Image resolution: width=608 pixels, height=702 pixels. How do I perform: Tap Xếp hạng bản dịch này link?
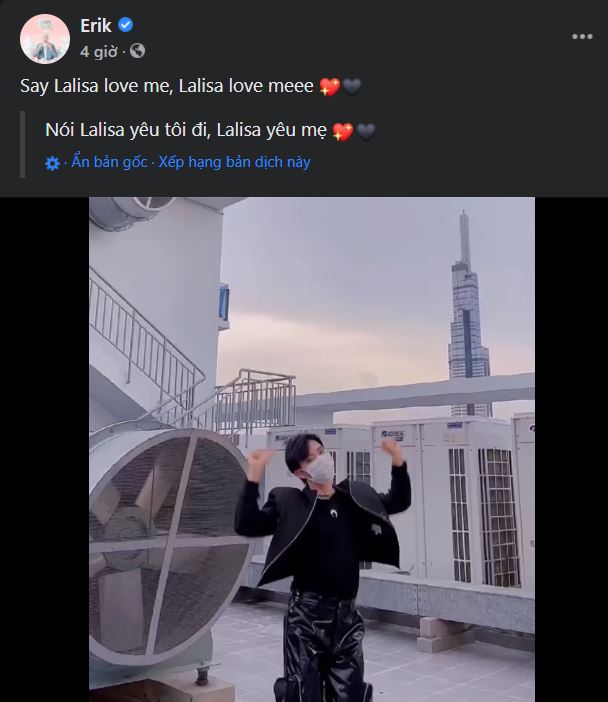(x=240, y=162)
